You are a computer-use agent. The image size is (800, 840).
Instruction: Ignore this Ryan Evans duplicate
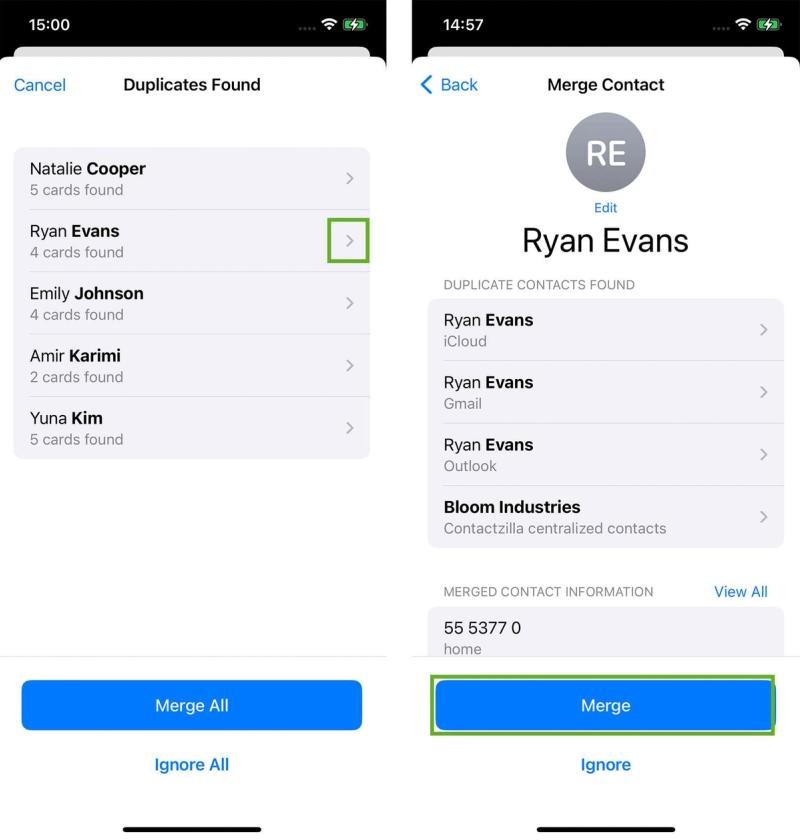point(605,765)
